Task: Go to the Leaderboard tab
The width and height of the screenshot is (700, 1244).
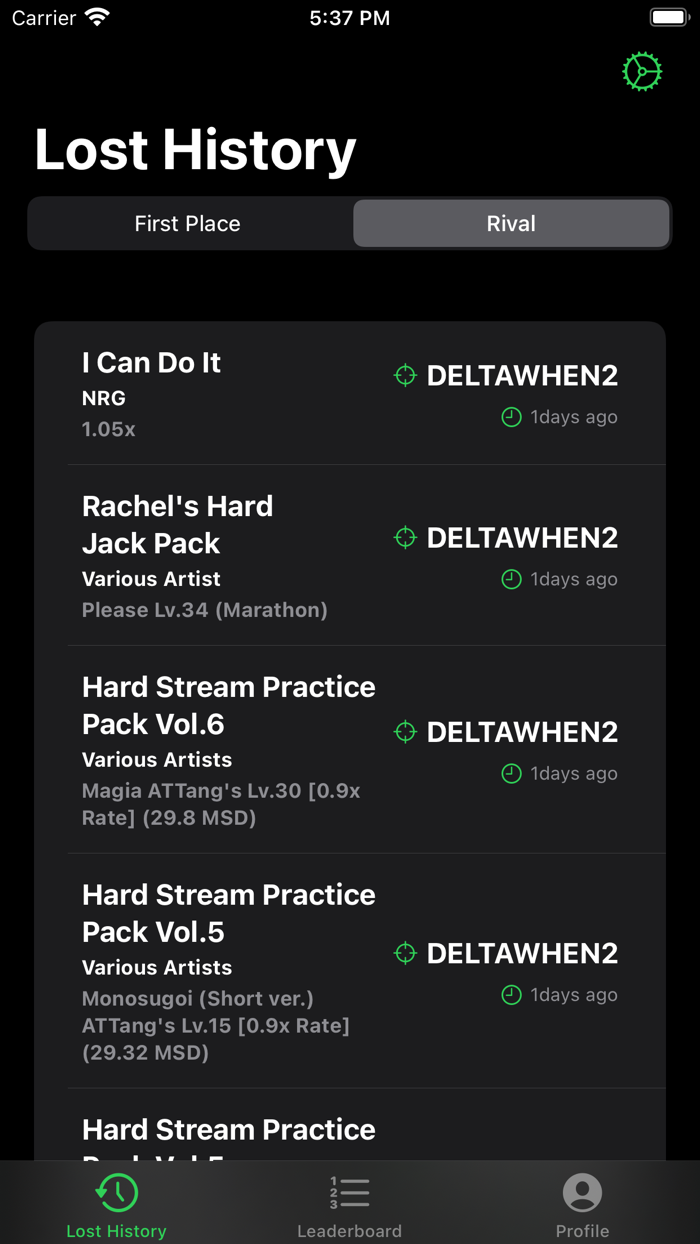Action: point(349,1204)
